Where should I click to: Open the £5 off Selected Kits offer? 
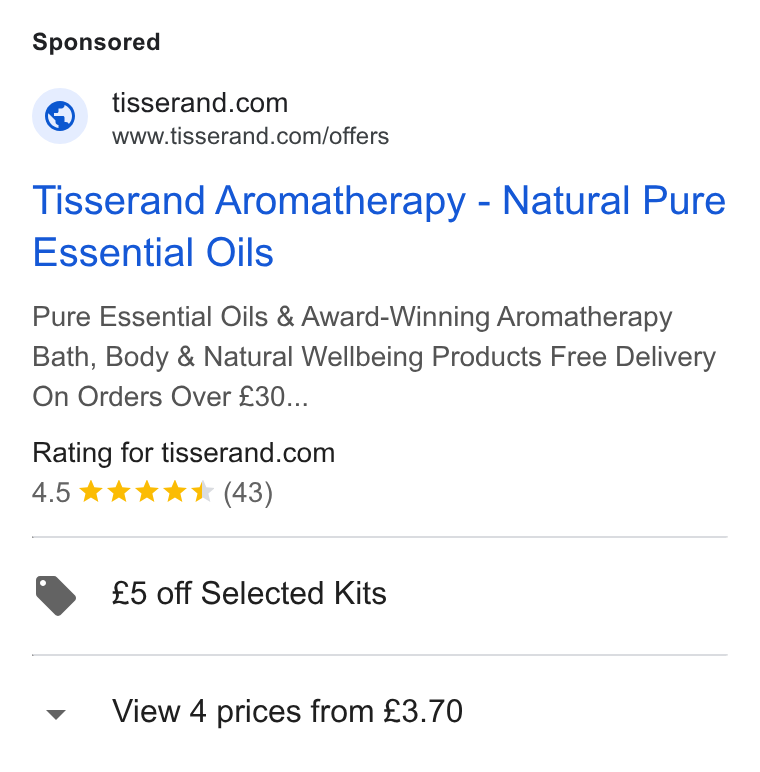[380, 594]
